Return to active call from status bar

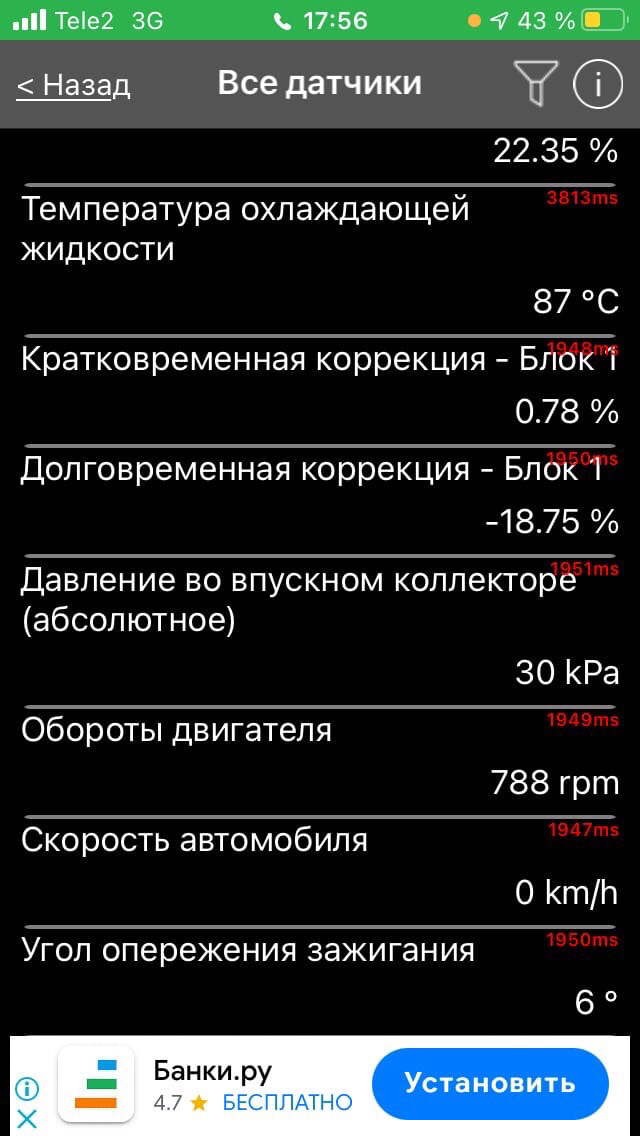click(x=320, y=20)
